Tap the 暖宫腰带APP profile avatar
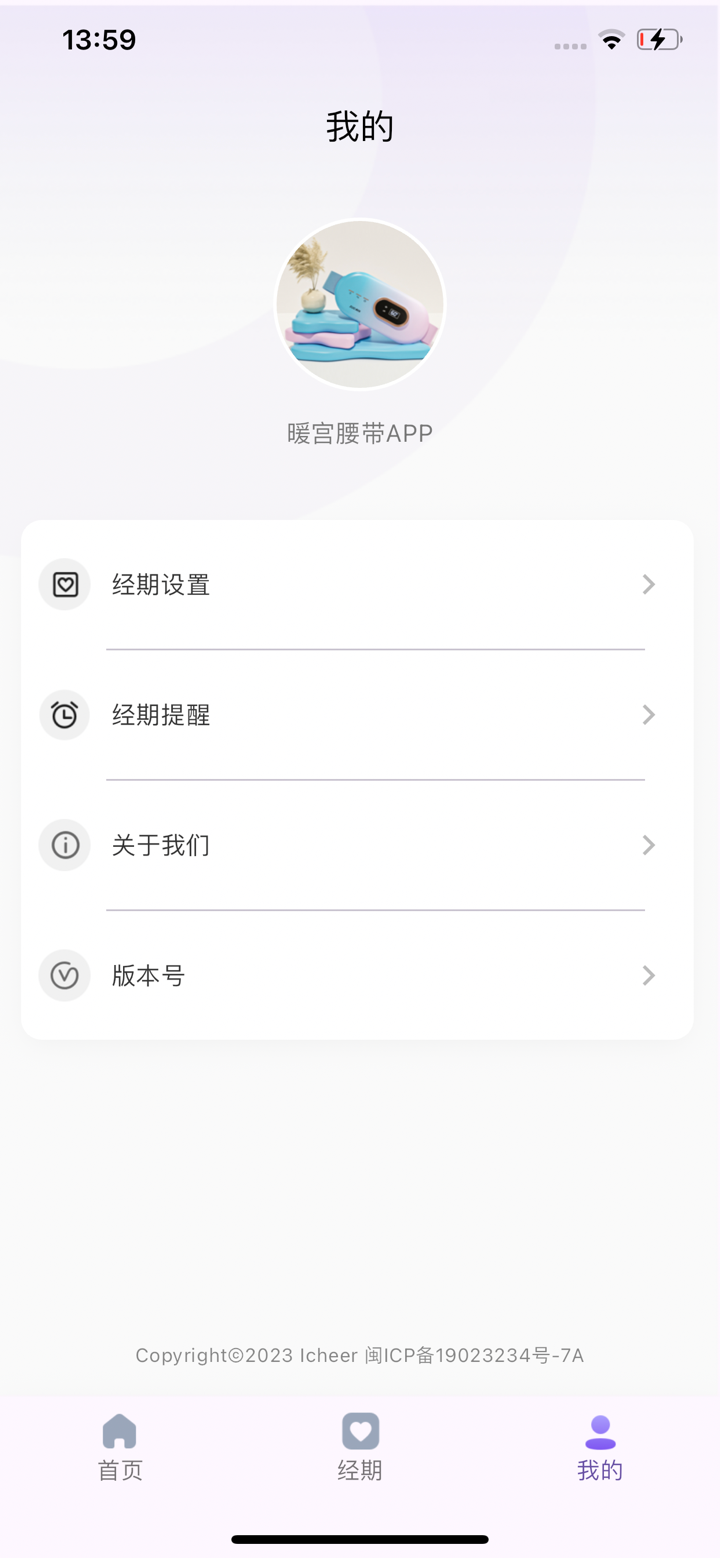The image size is (720, 1558). coord(359,303)
